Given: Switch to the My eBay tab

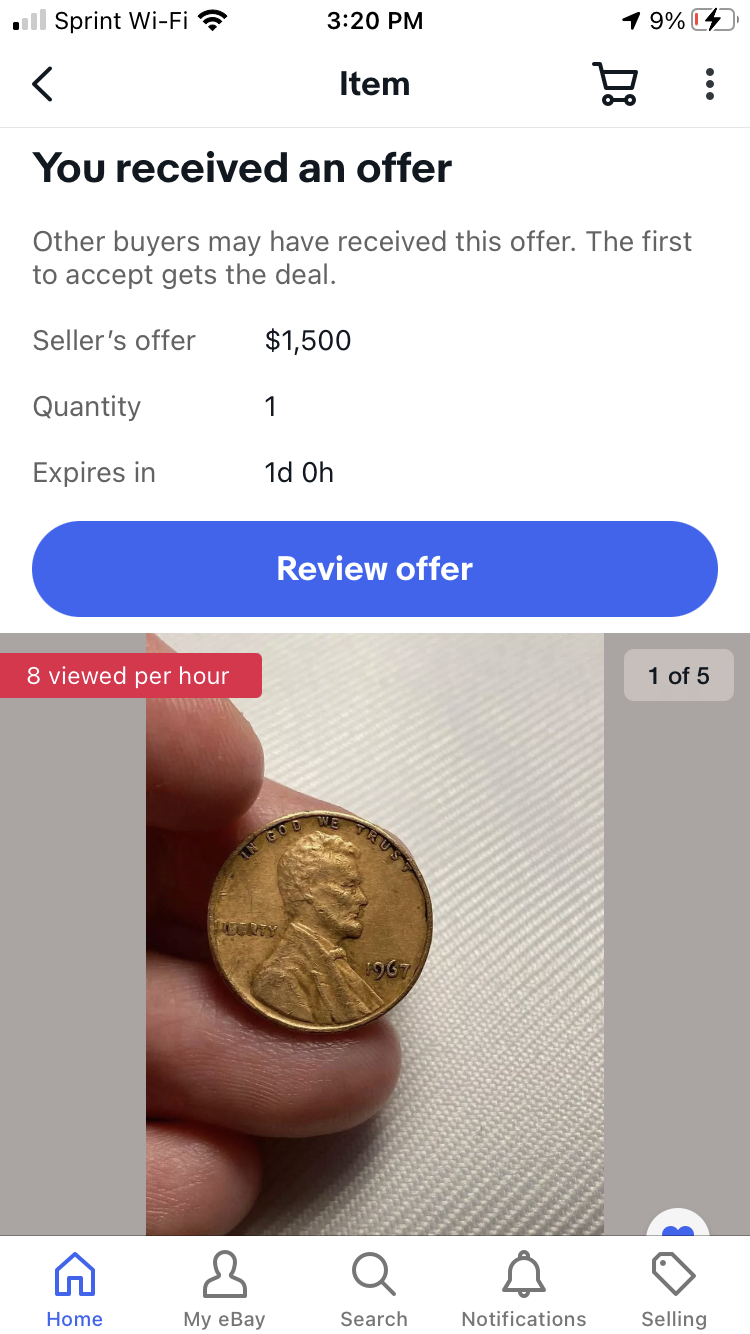Looking at the screenshot, I should pyautogui.click(x=224, y=1288).
